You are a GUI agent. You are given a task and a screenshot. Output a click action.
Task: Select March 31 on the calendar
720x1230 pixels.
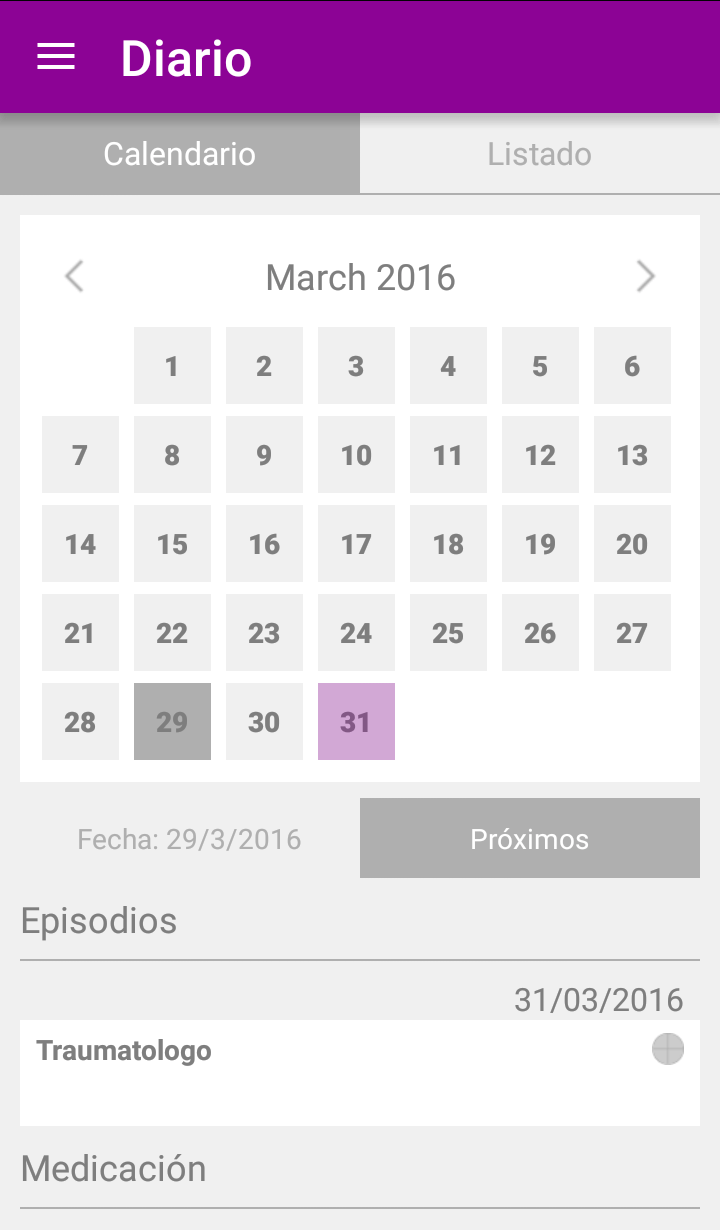(x=356, y=721)
